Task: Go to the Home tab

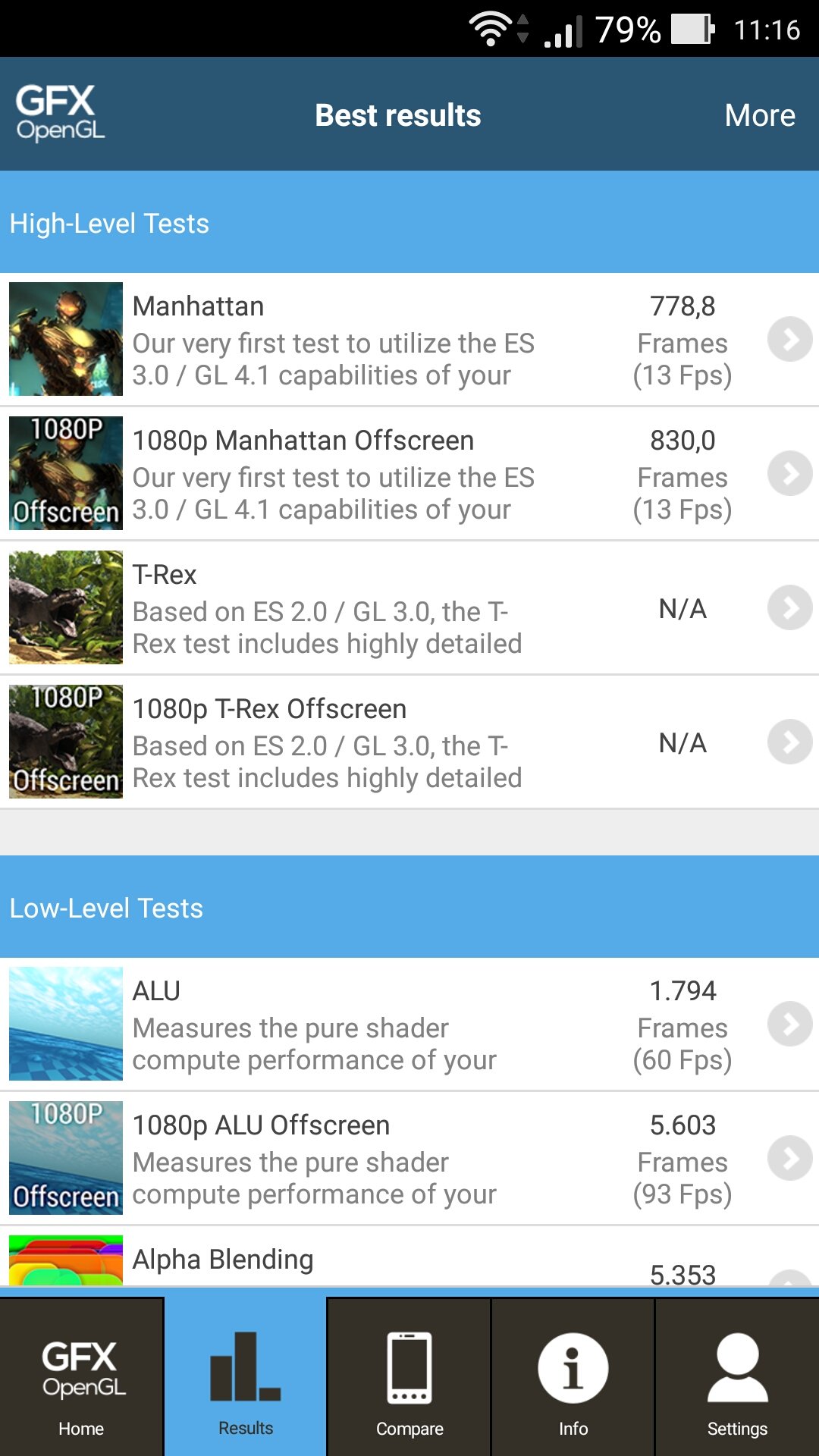Action: [81, 1376]
